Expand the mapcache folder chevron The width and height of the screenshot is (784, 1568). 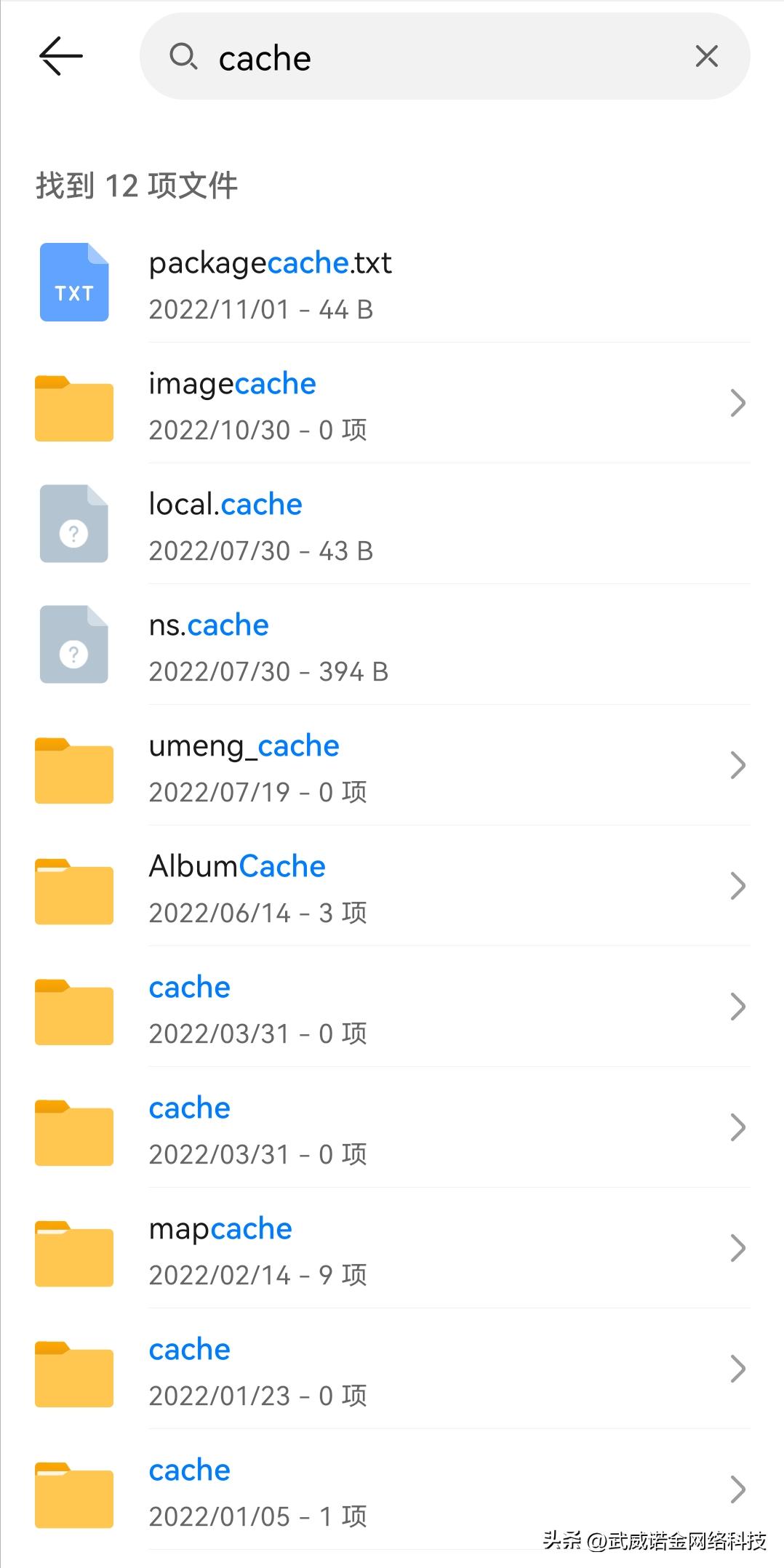click(x=737, y=1249)
